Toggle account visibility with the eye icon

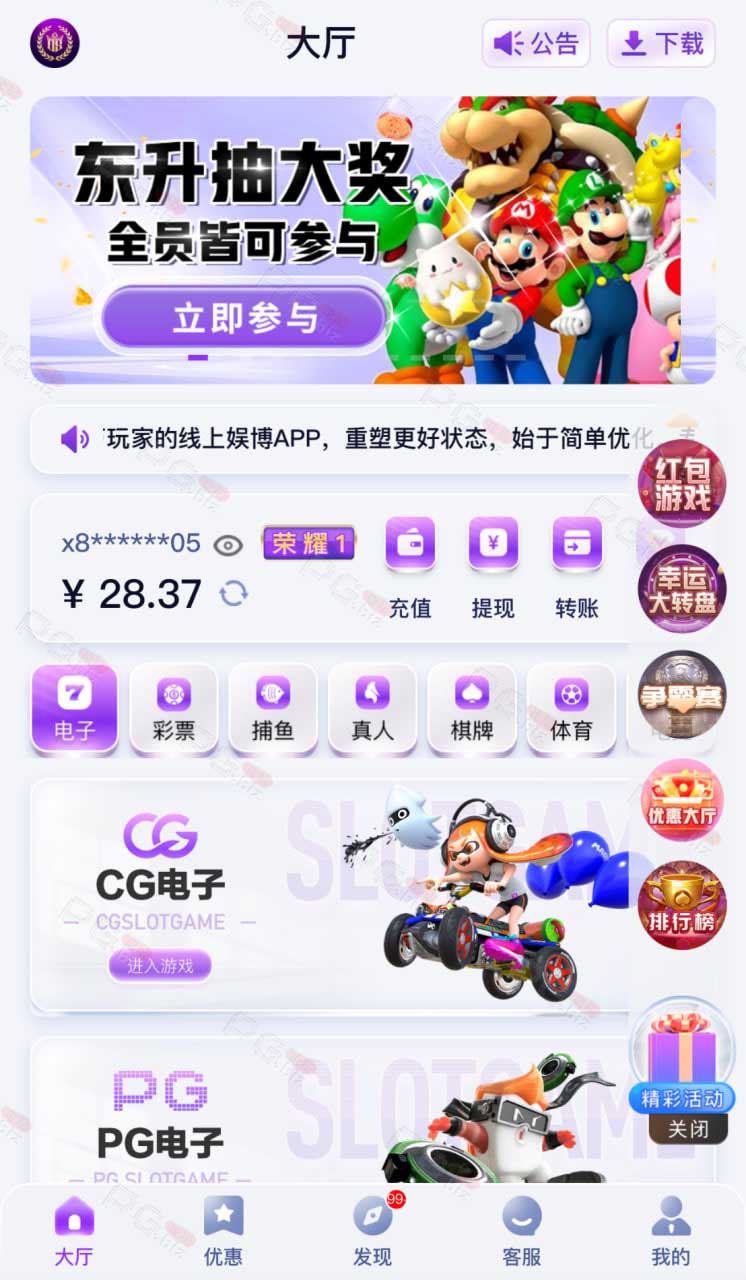(229, 545)
